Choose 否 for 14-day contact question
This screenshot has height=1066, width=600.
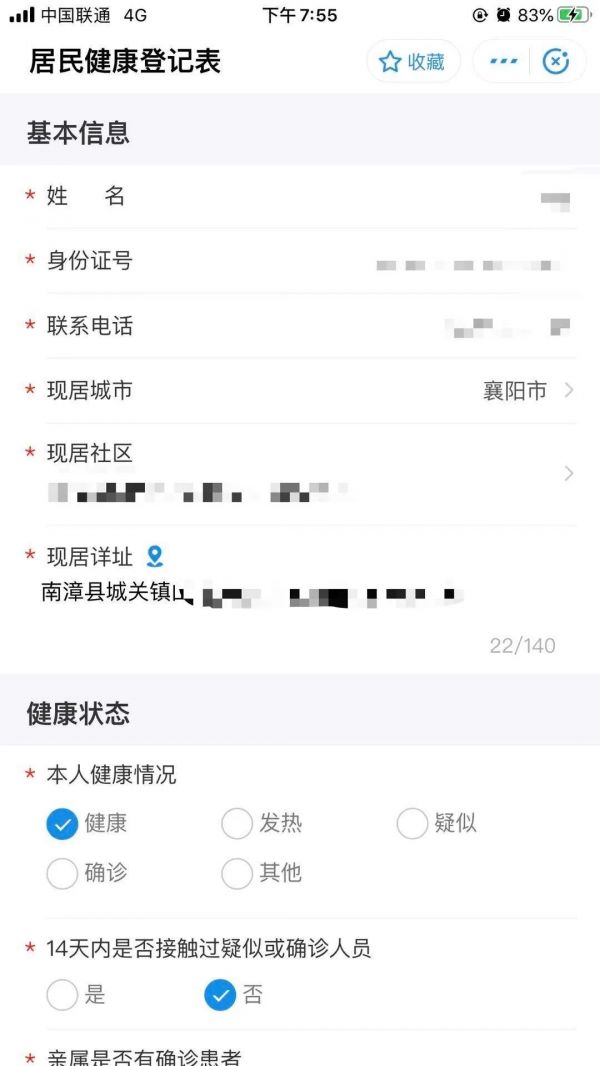click(220, 995)
